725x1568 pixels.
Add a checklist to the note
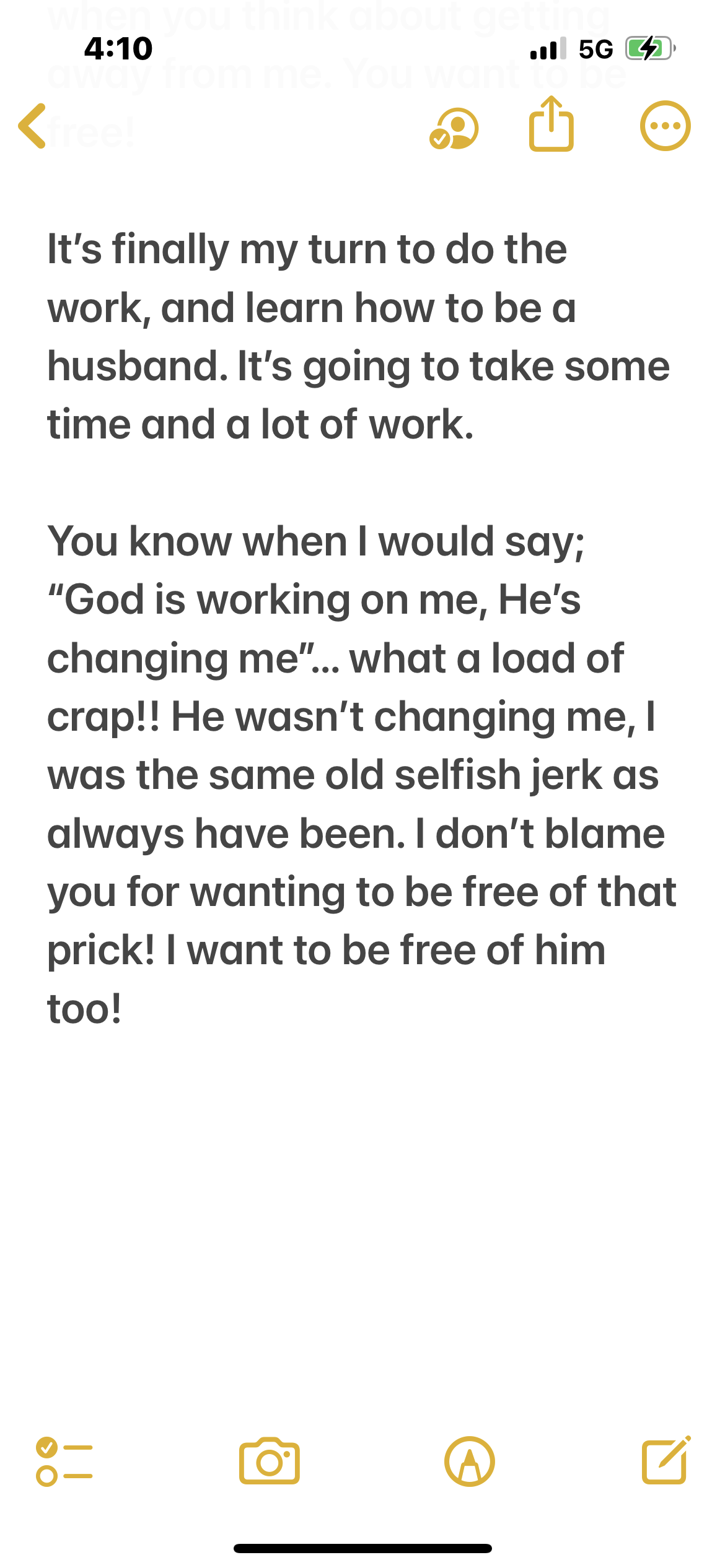(64, 1462)
